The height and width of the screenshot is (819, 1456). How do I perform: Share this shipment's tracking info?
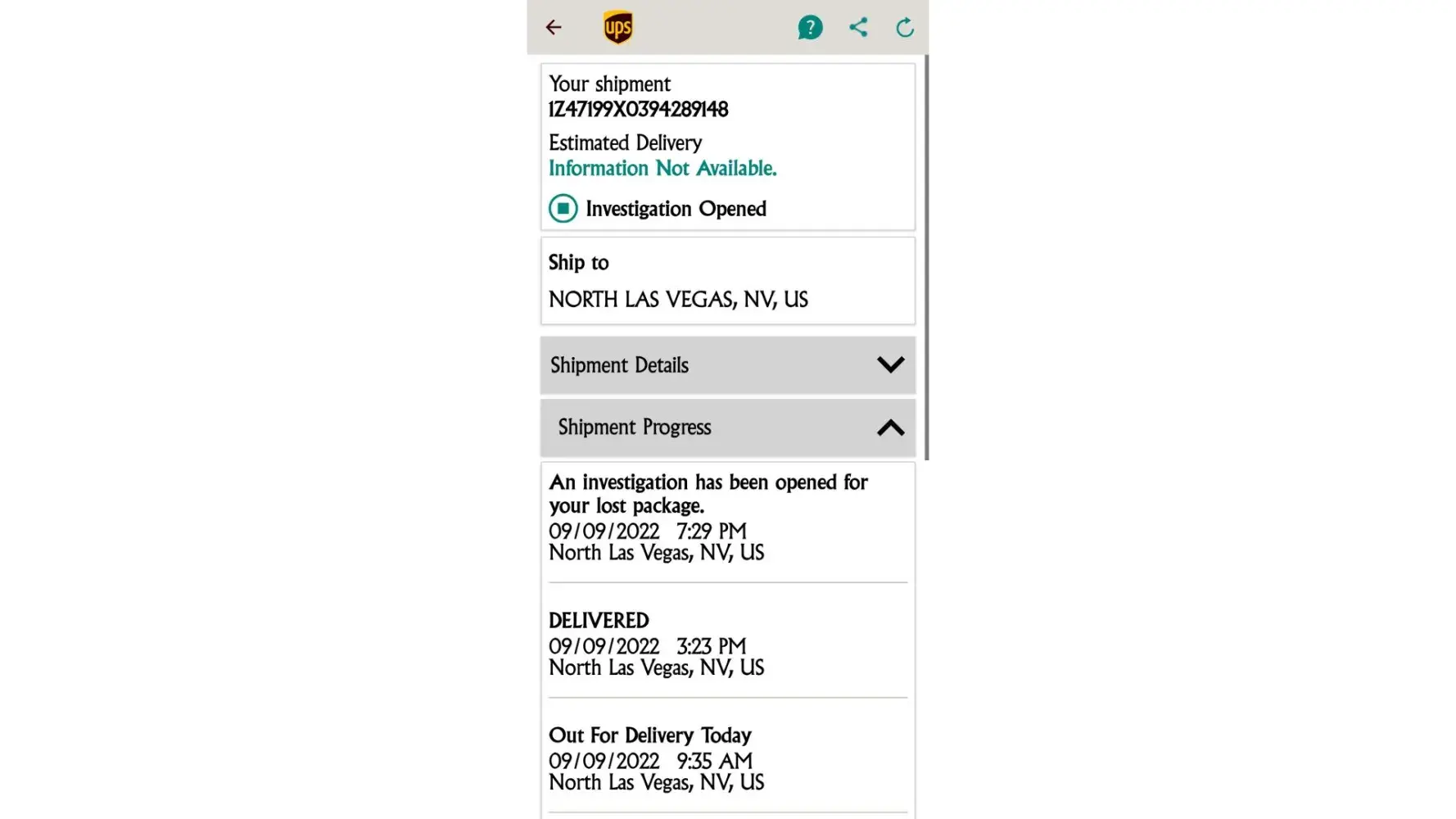858,28
